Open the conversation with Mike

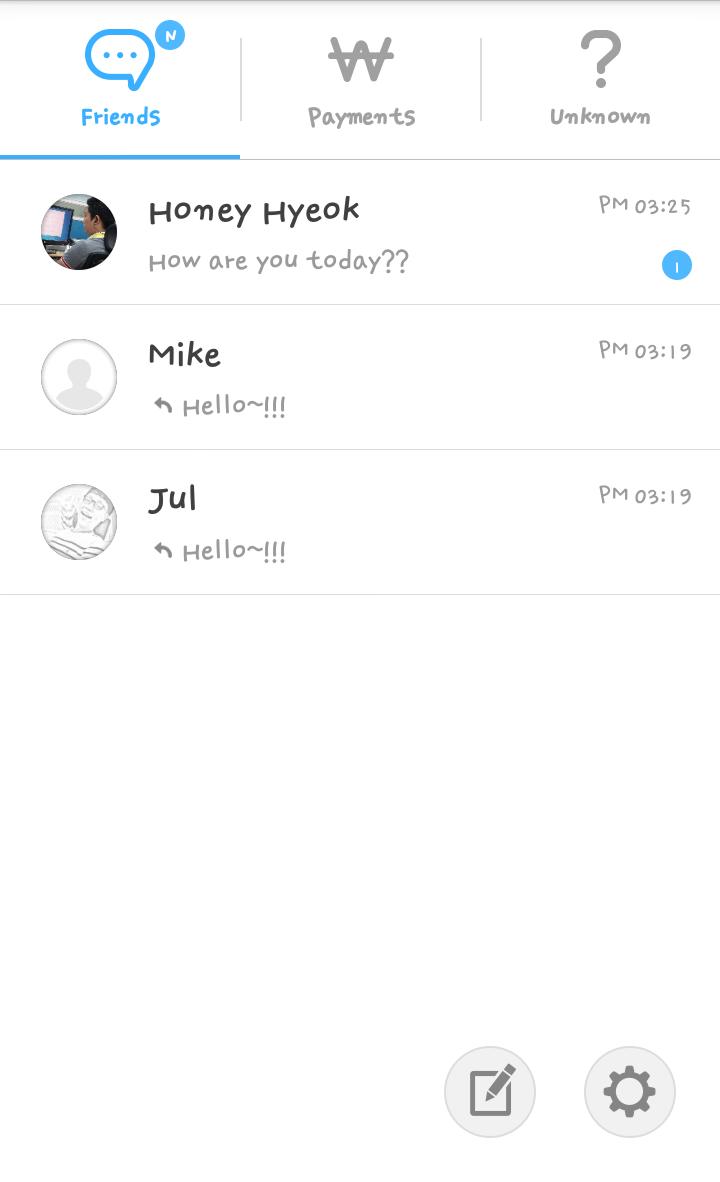coord(300,376)
